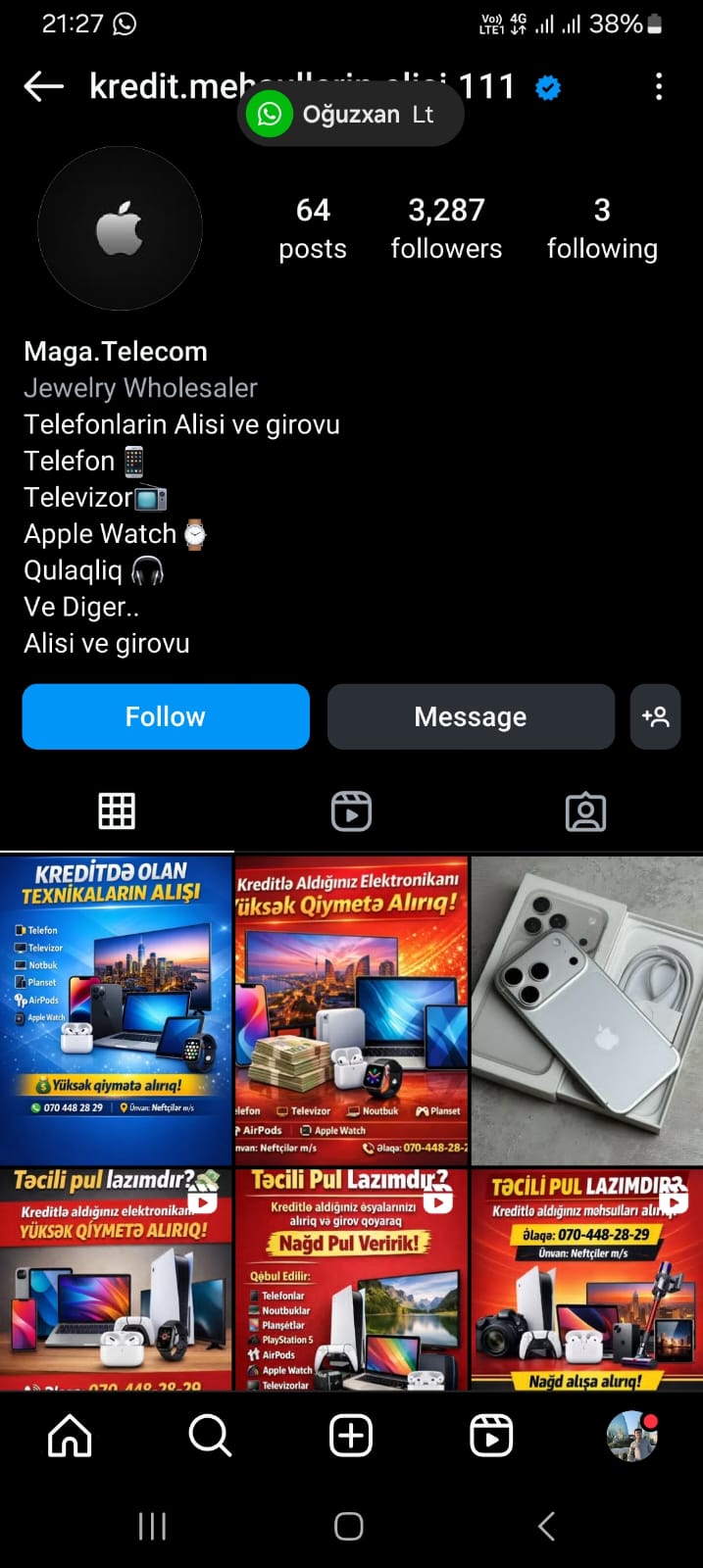Image resolution: width=703 pixels, height=1568 pixels.
Task: Open the 3,287 followers list
Action: pyautogui.click(x=446, y=227)
